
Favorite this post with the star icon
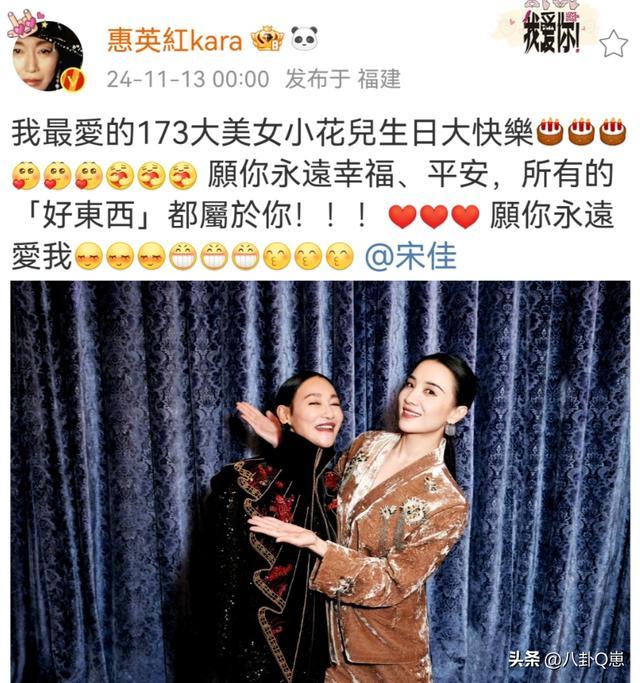613,44
